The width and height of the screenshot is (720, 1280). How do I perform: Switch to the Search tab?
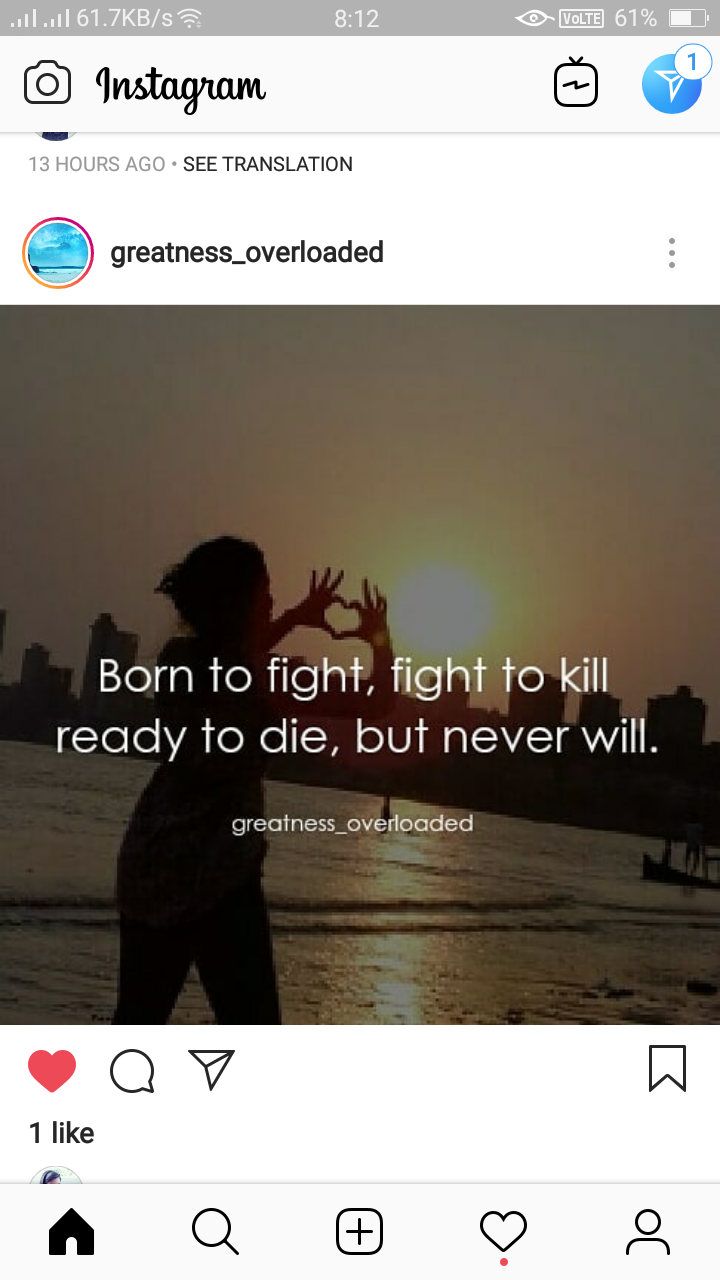(x=215, y=1232)
